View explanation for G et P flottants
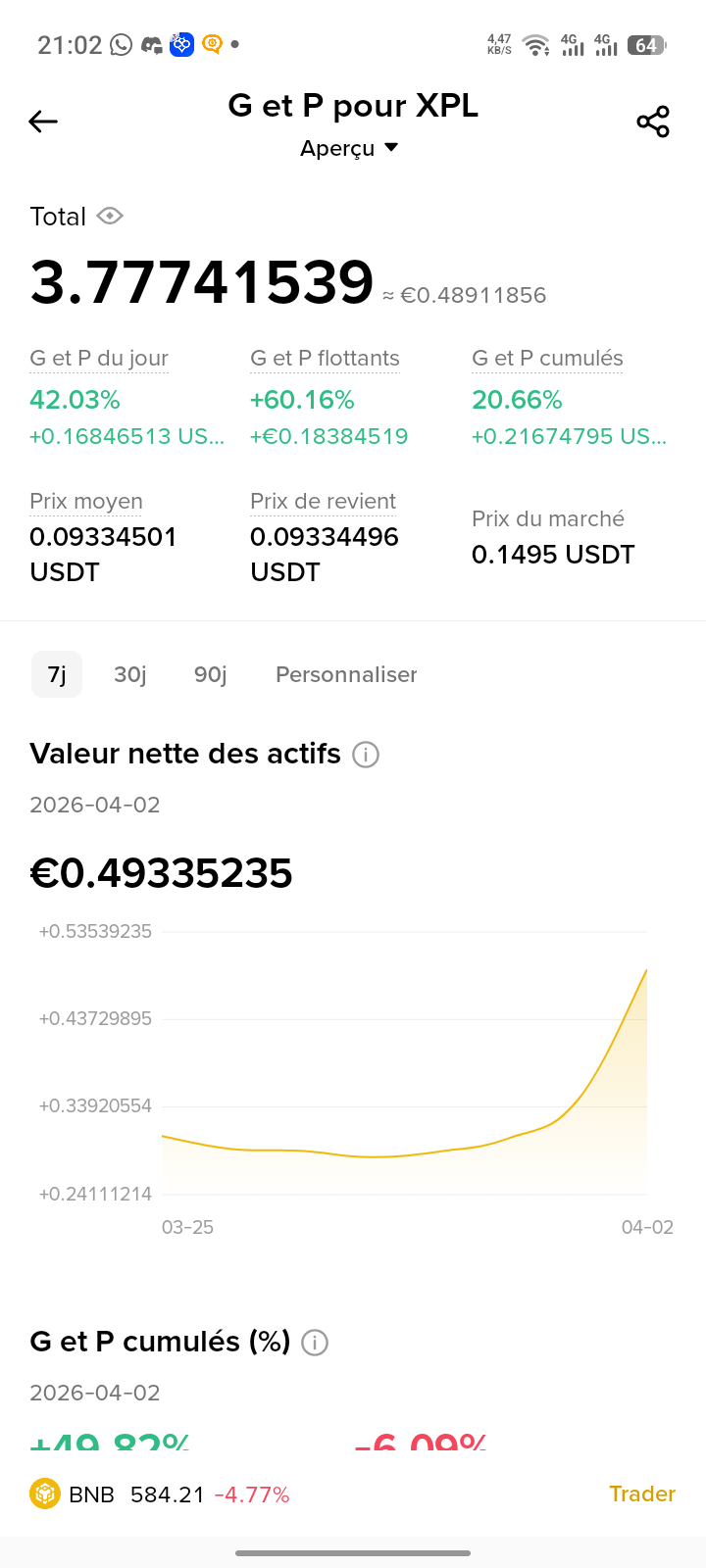 [x=325, y=359]
